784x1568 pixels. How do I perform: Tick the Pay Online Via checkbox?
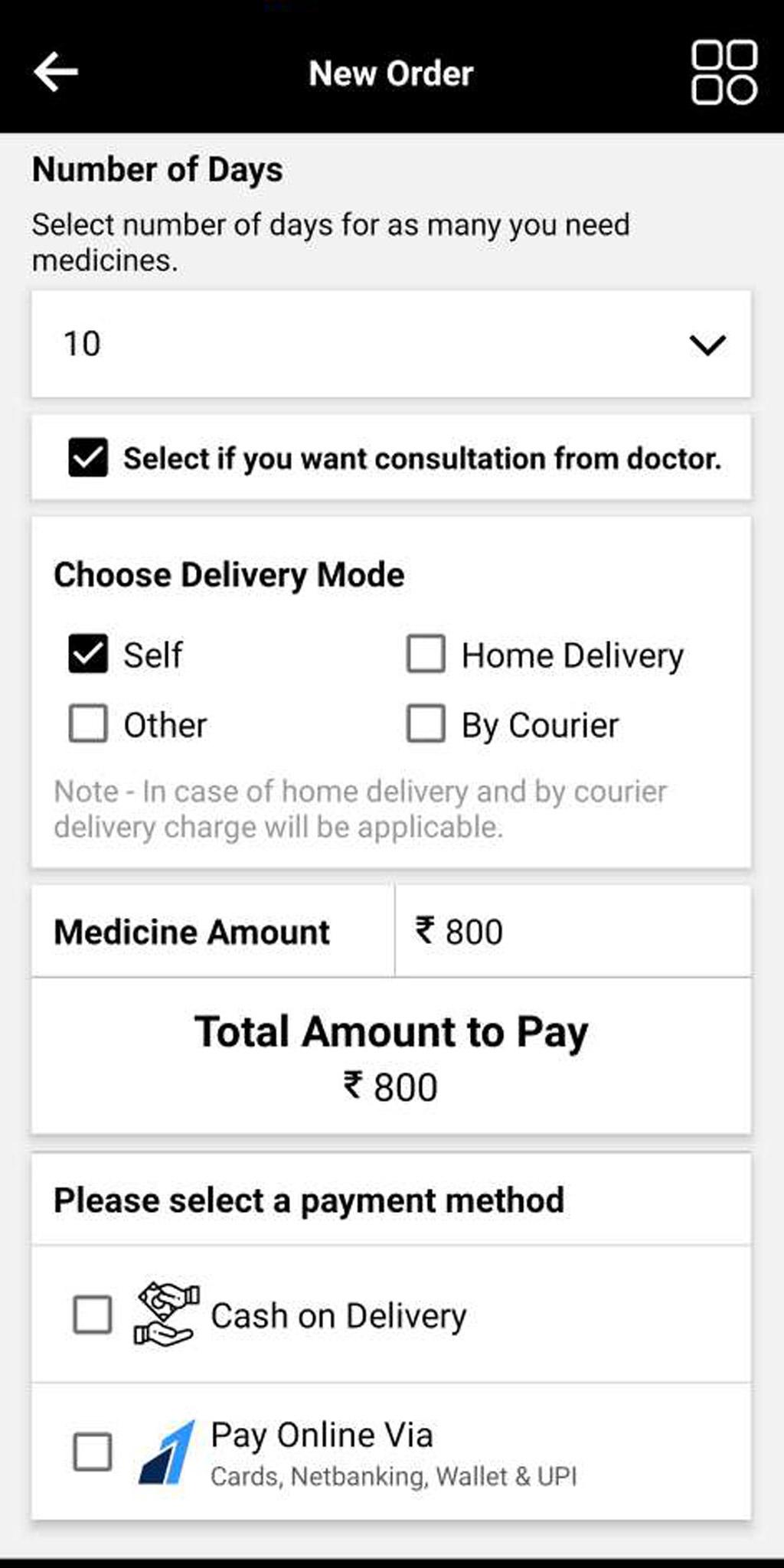pos(93,1452)
